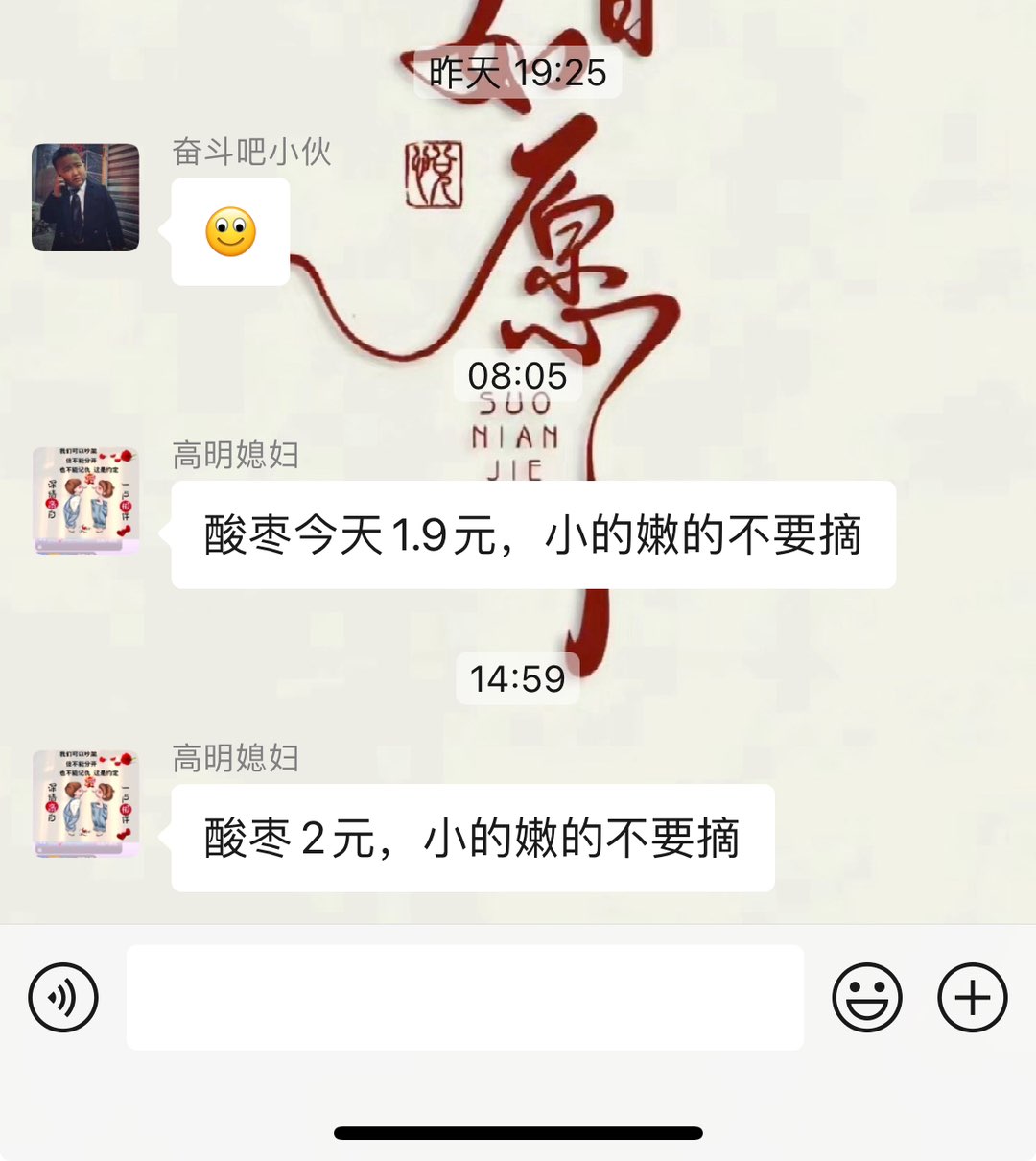Tap 高明媳妇's avatar beside the 酸枣 2元 message
This screenshot has height=1161, width=1036.
click(85, 804)
